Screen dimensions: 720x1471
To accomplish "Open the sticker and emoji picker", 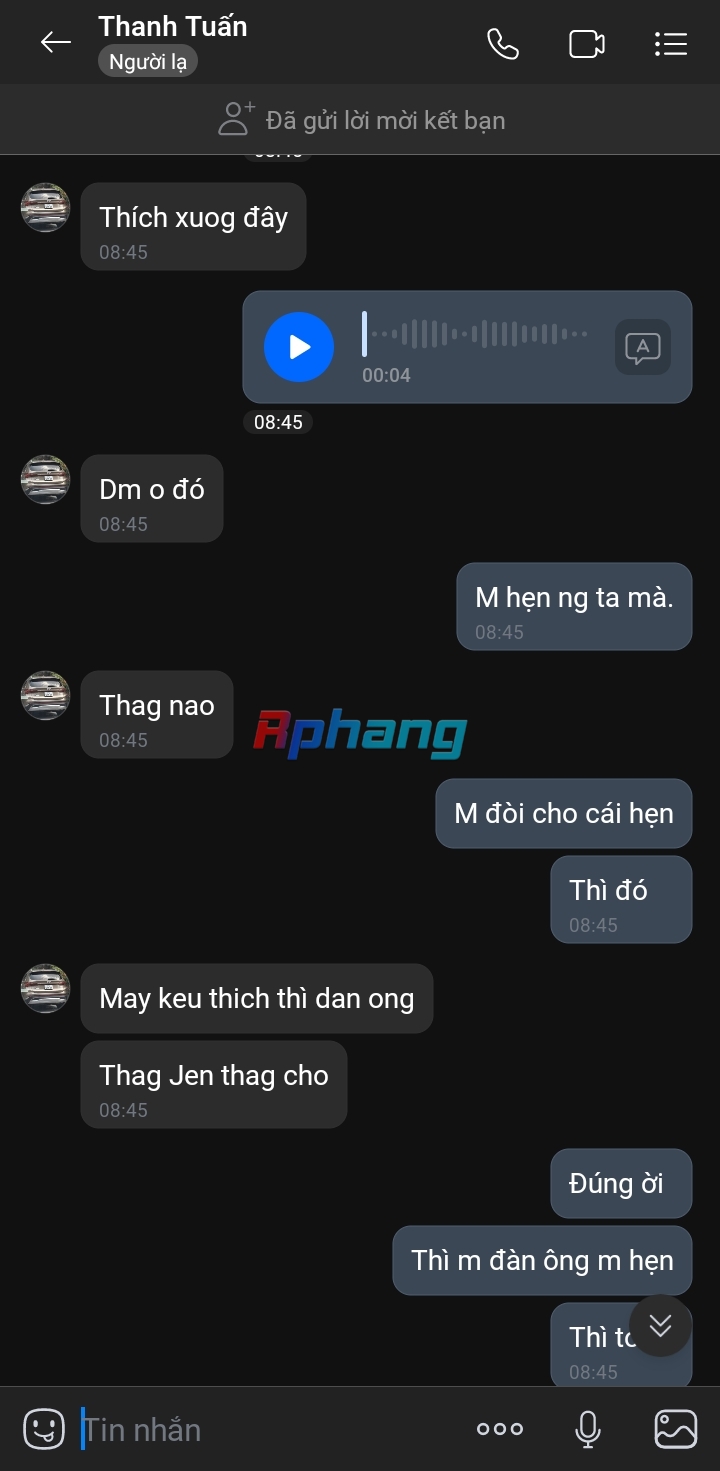I will click(x=44, y=1429).
